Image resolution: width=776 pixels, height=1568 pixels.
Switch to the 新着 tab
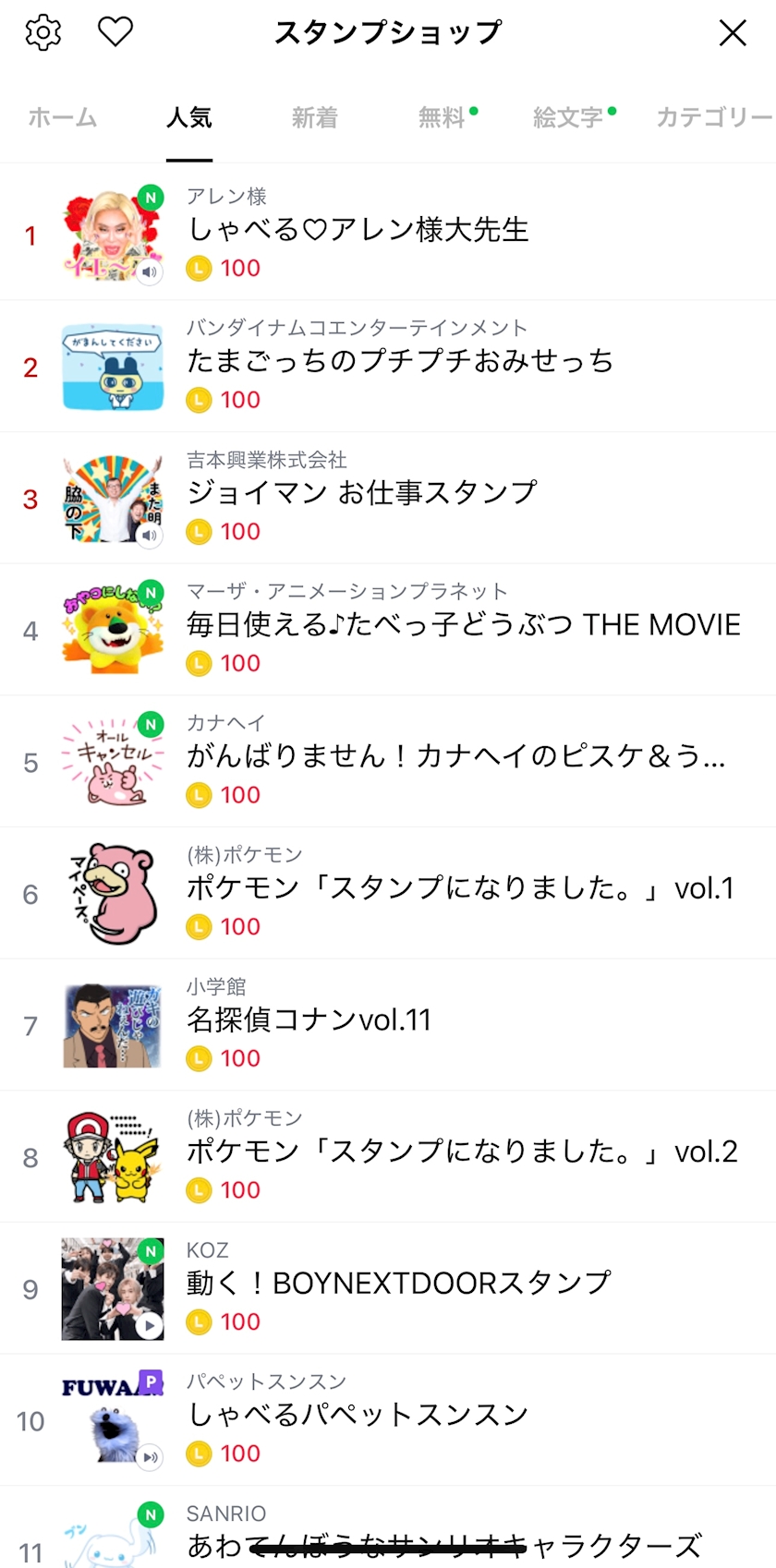(x=315, y=118)
